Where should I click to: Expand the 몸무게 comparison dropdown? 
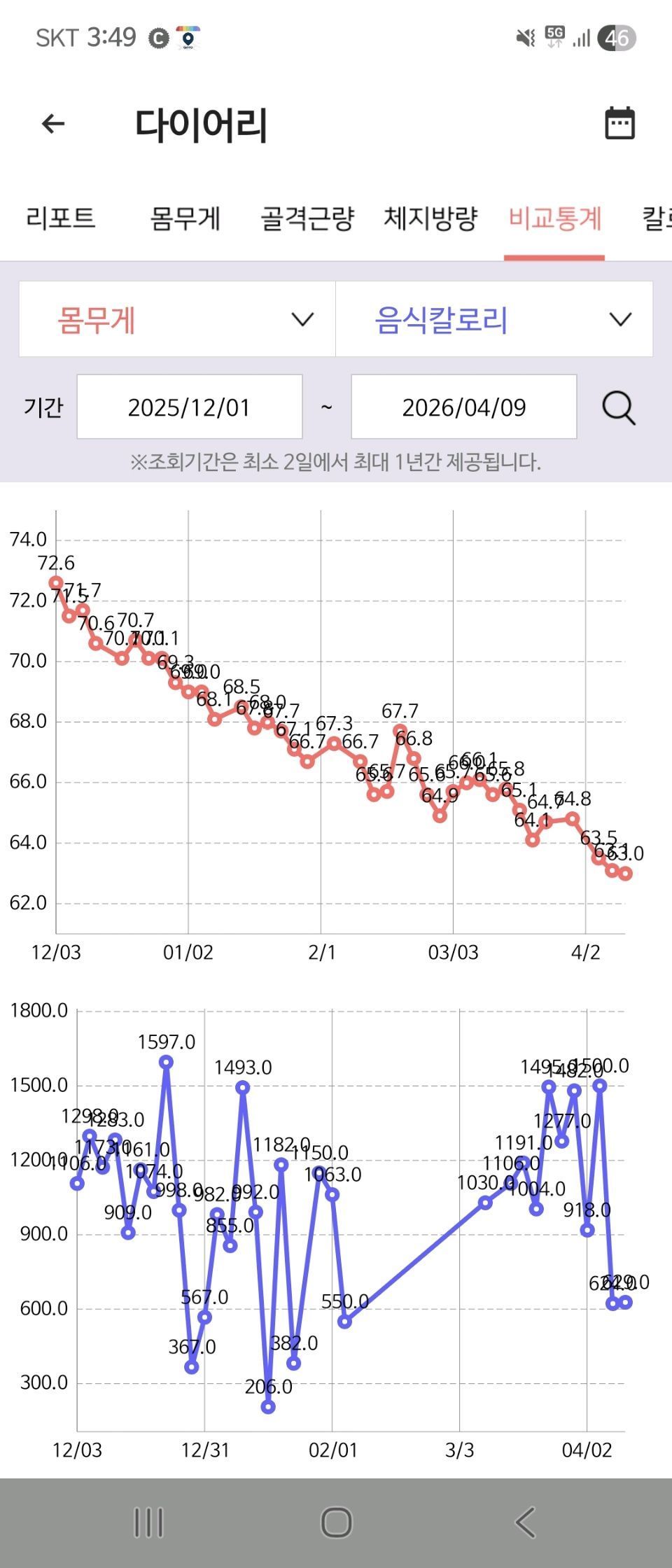click(x=178, y=320)
